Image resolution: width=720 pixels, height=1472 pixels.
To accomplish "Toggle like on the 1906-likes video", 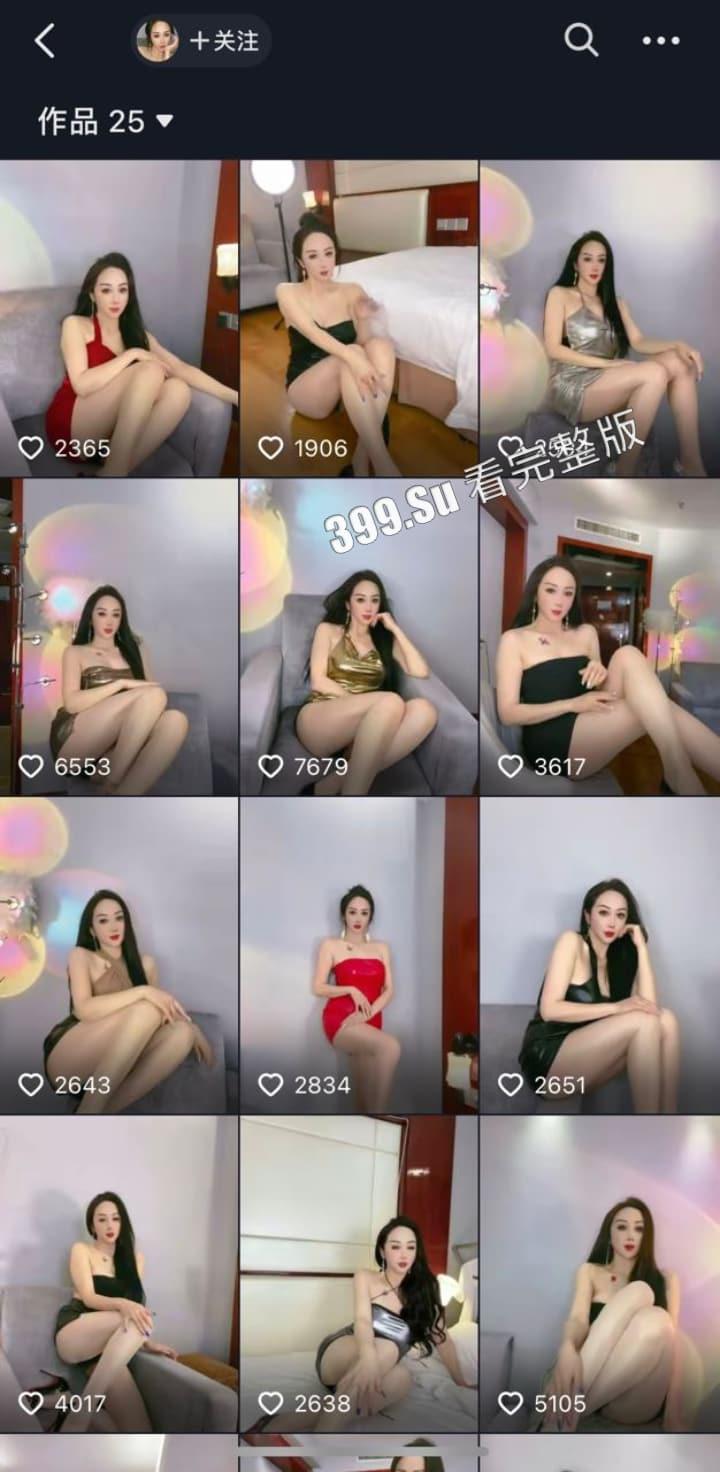I will (272, 448).
